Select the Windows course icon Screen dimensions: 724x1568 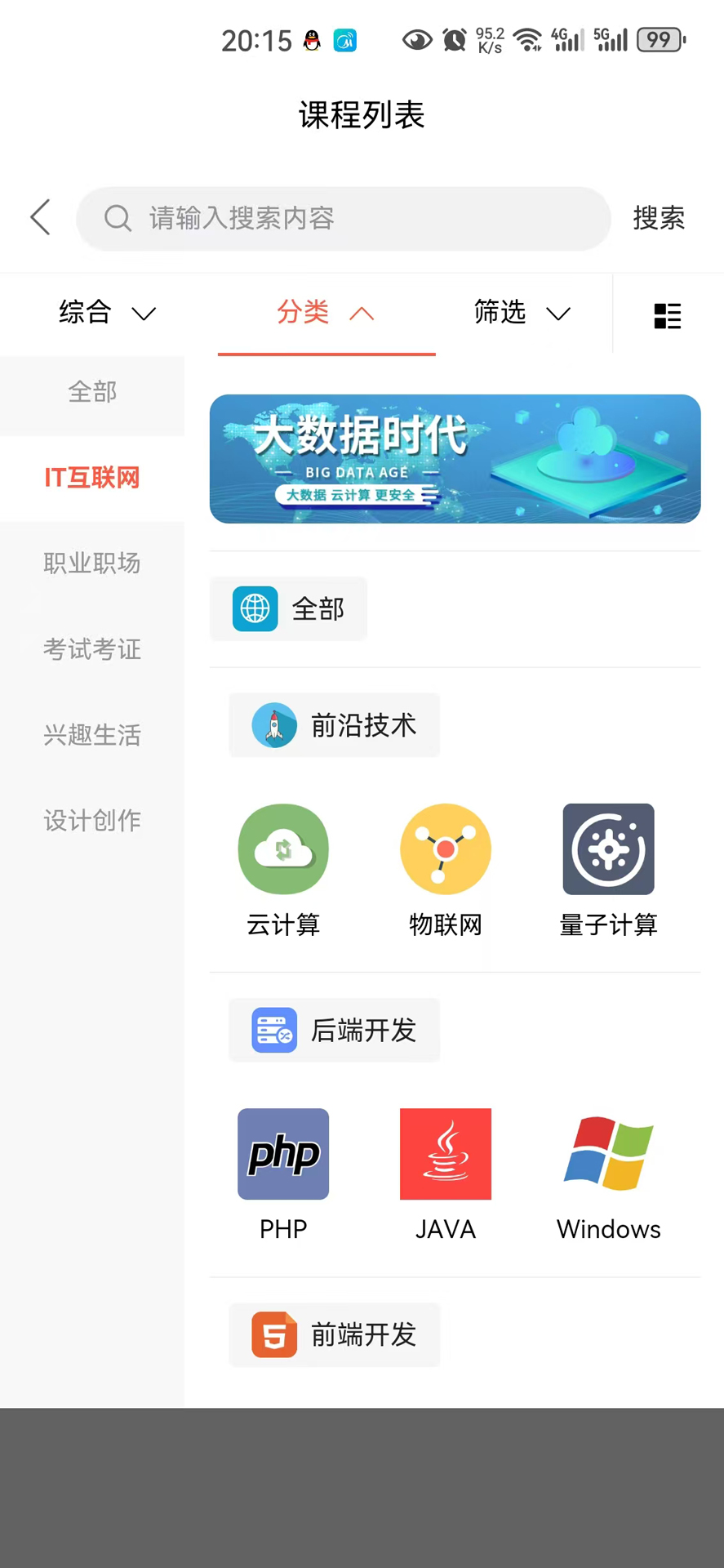pos(608,1153)
